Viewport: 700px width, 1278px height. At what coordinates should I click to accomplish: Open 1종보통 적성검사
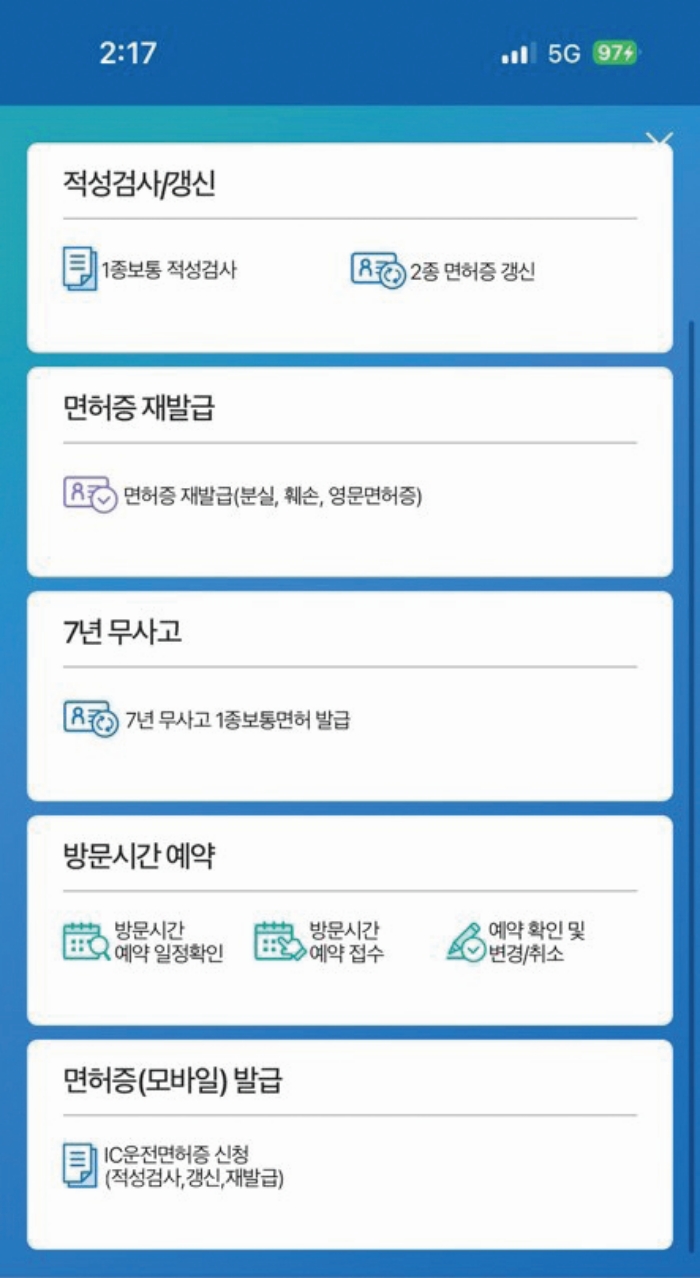click(150, 270)
